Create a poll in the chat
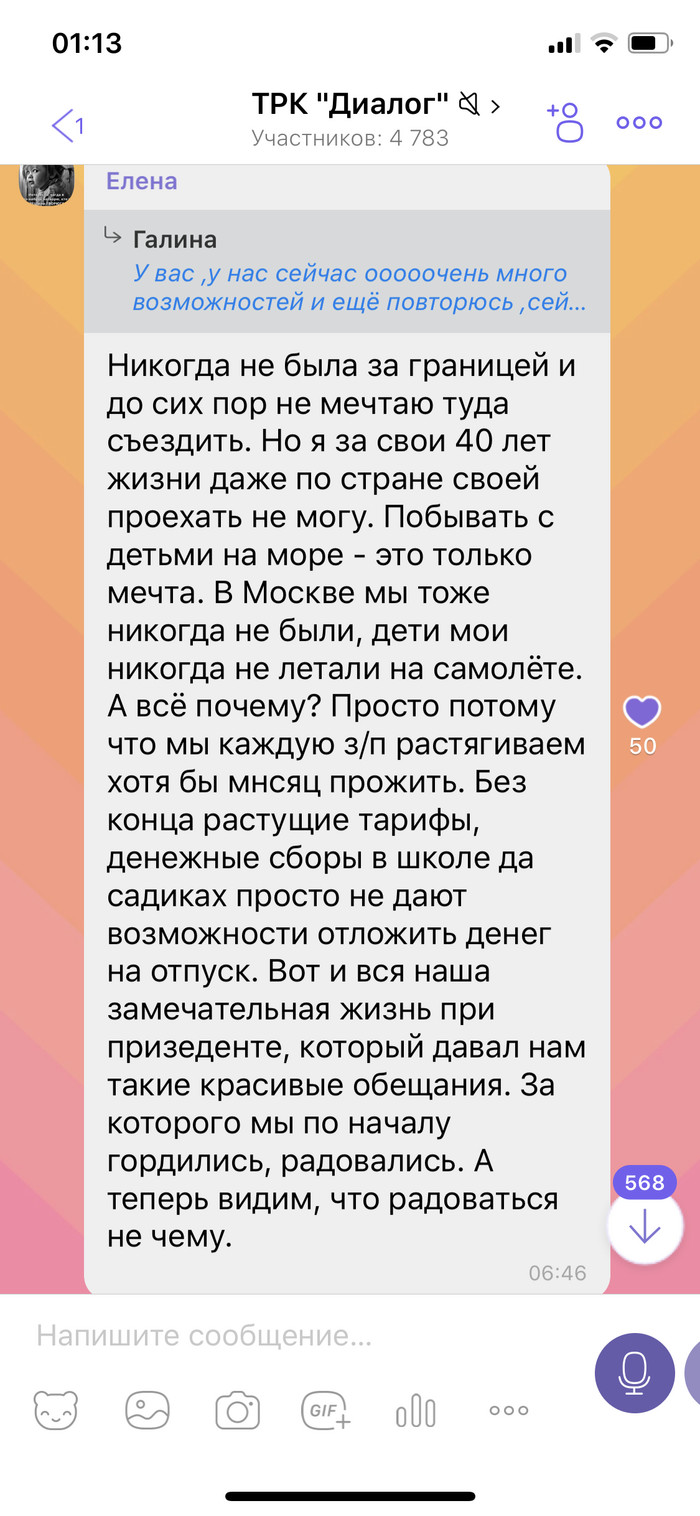The height and width of the screenshot is (1516, 700). (416, 1411)
